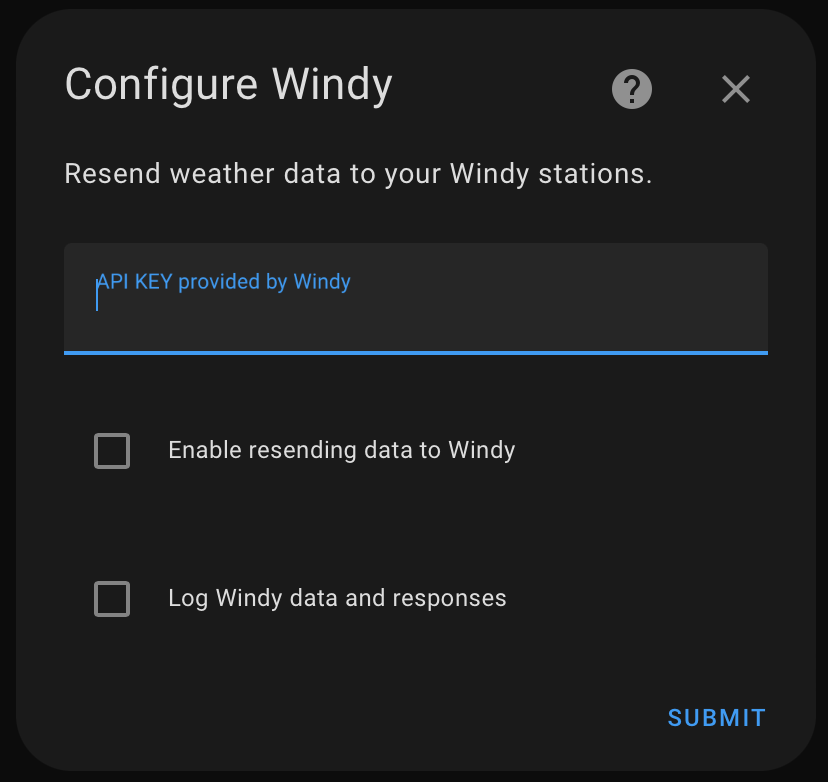Tick Log Windy data and responses
Image resolution: width=828 pixels, height=782 pixels.
112,599
